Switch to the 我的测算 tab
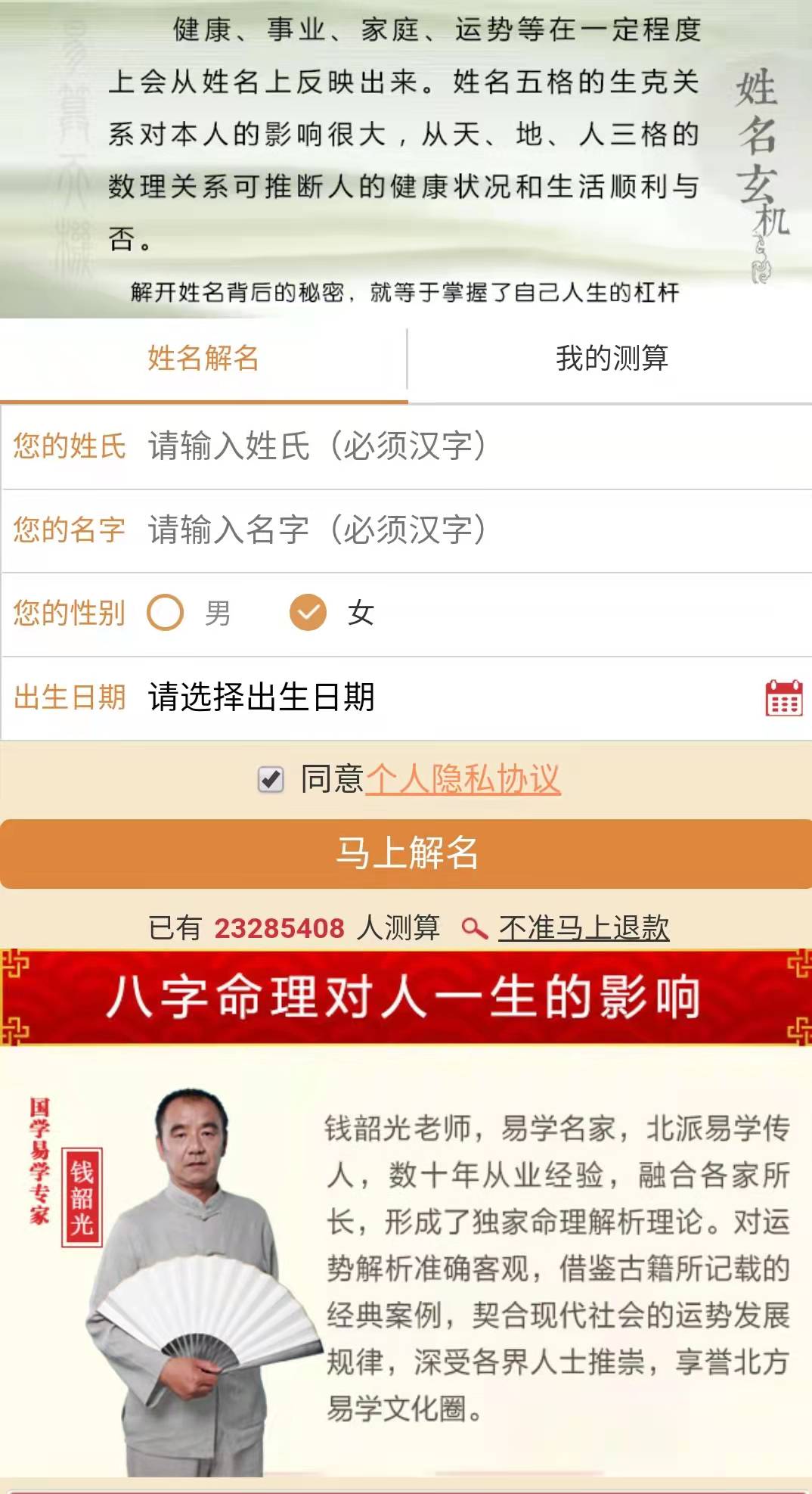Image resolution: width=812 pixels, height=1494 pixels. pos(611,359)
